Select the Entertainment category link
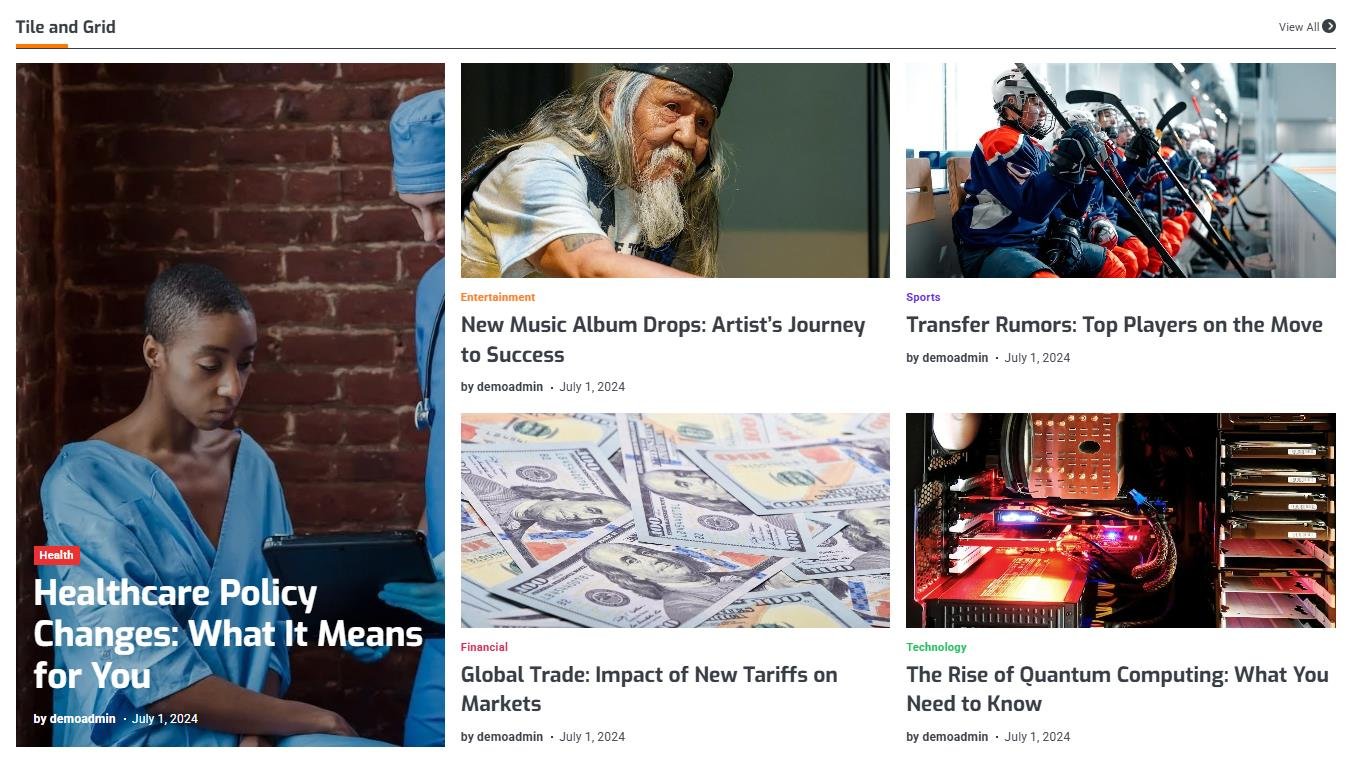This screenshot has width=1357, height=763. [x=498, y=297]
